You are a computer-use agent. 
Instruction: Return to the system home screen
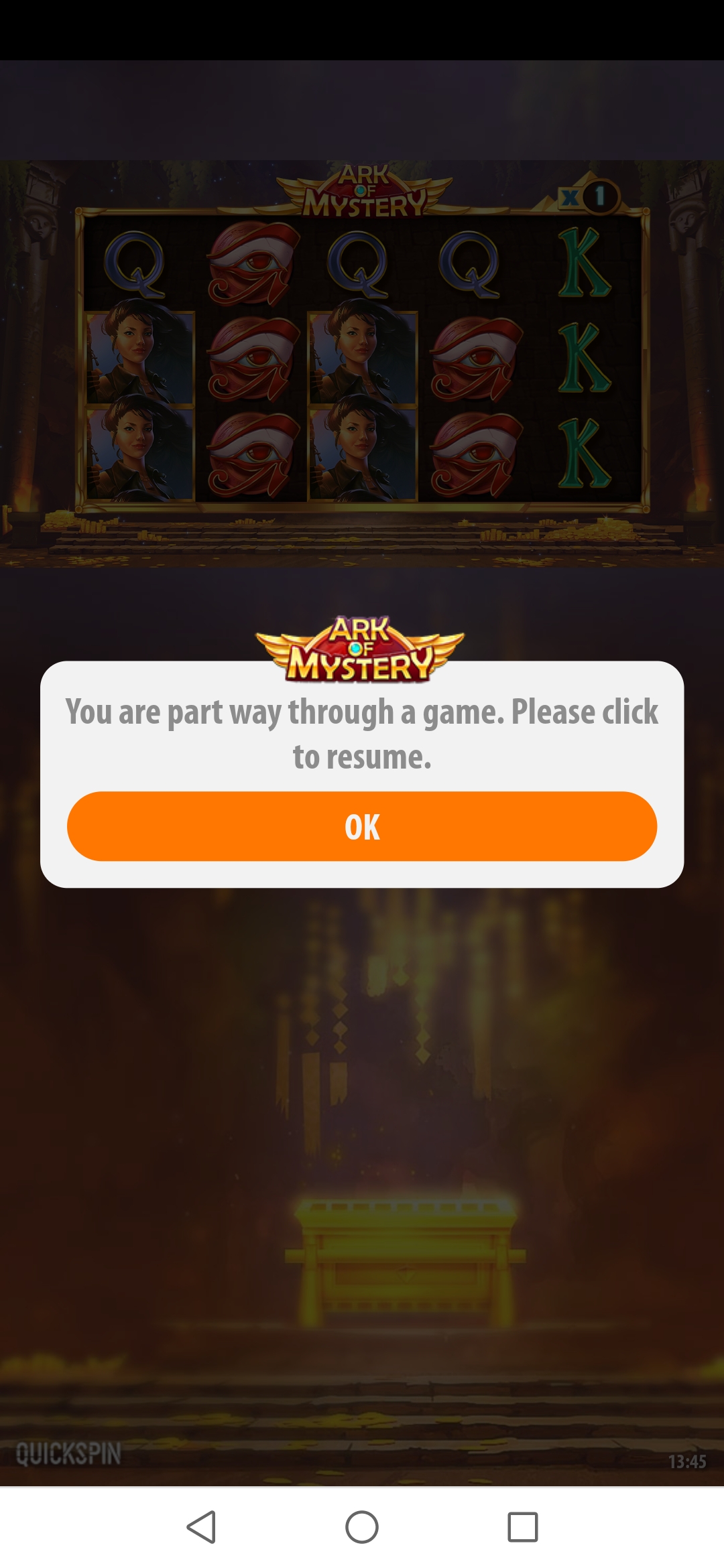(362, 1527)
